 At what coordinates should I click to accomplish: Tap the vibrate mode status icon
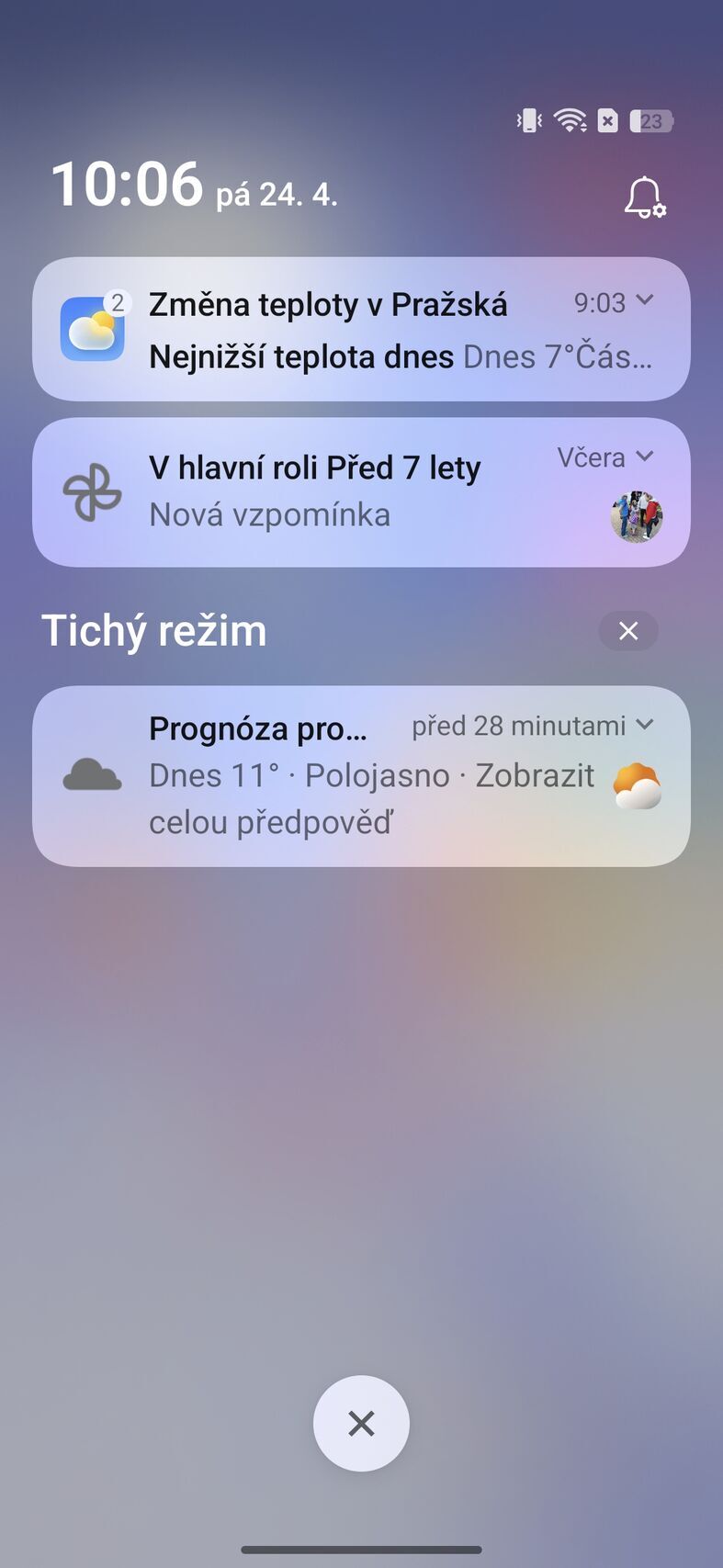coord(530,120)
